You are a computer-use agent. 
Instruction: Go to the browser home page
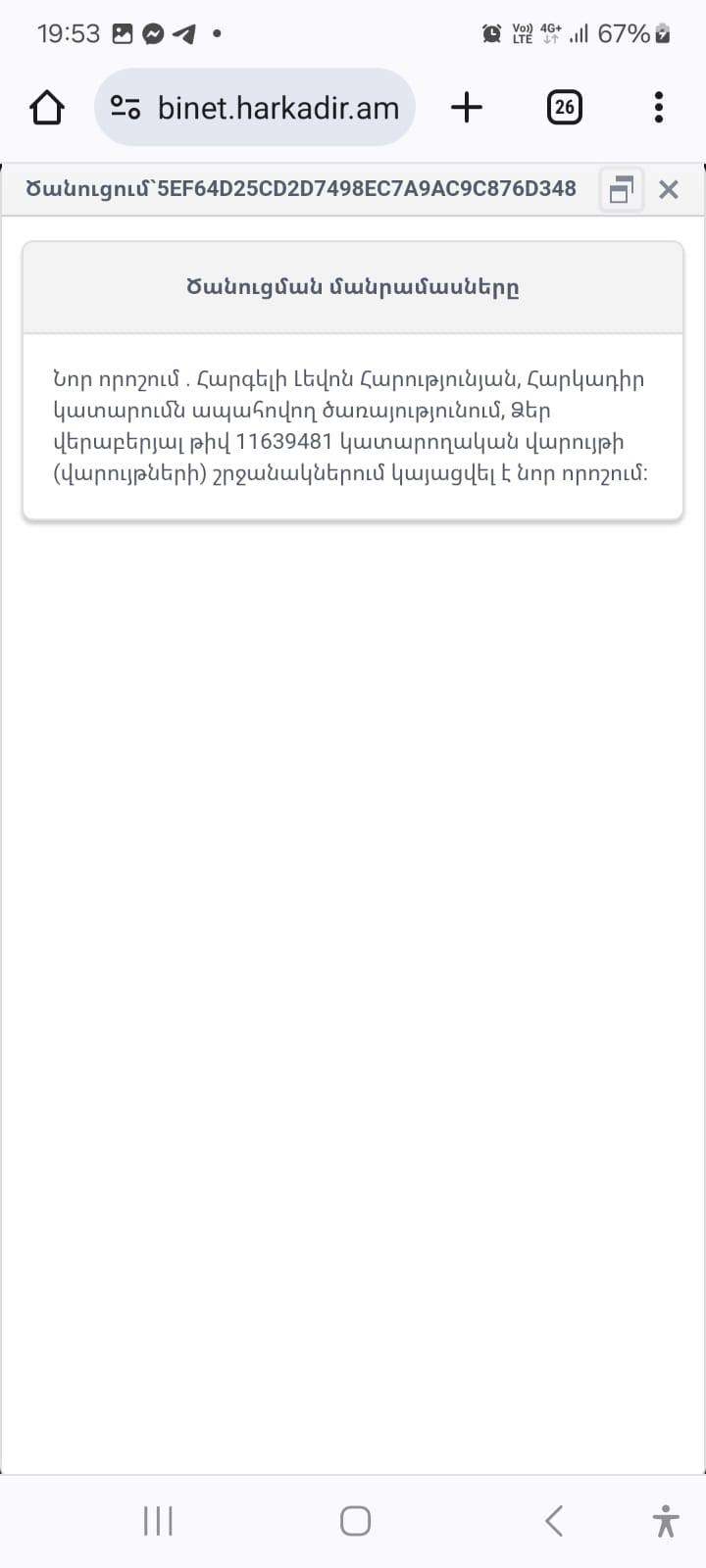[46, 107]
